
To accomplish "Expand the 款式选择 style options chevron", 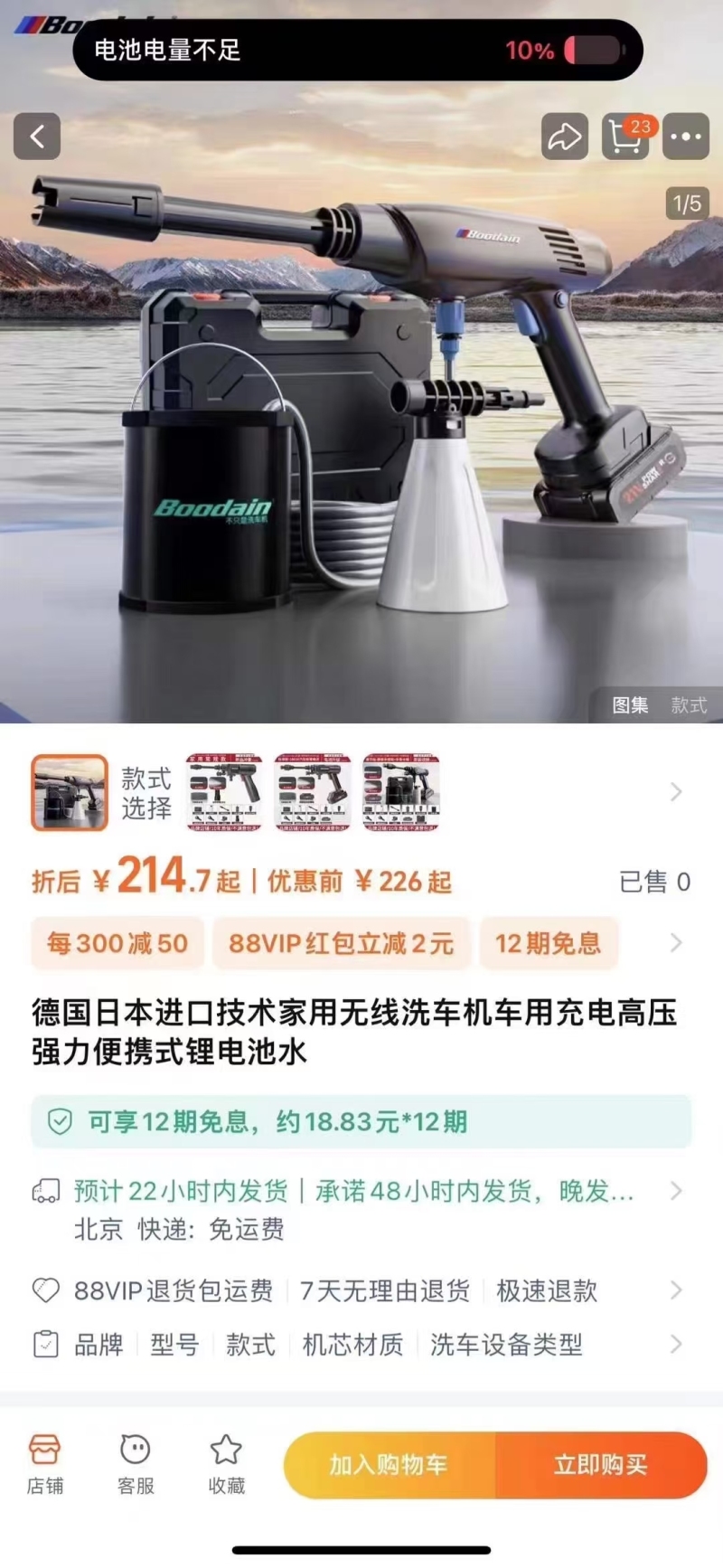I will pos(676,792).
